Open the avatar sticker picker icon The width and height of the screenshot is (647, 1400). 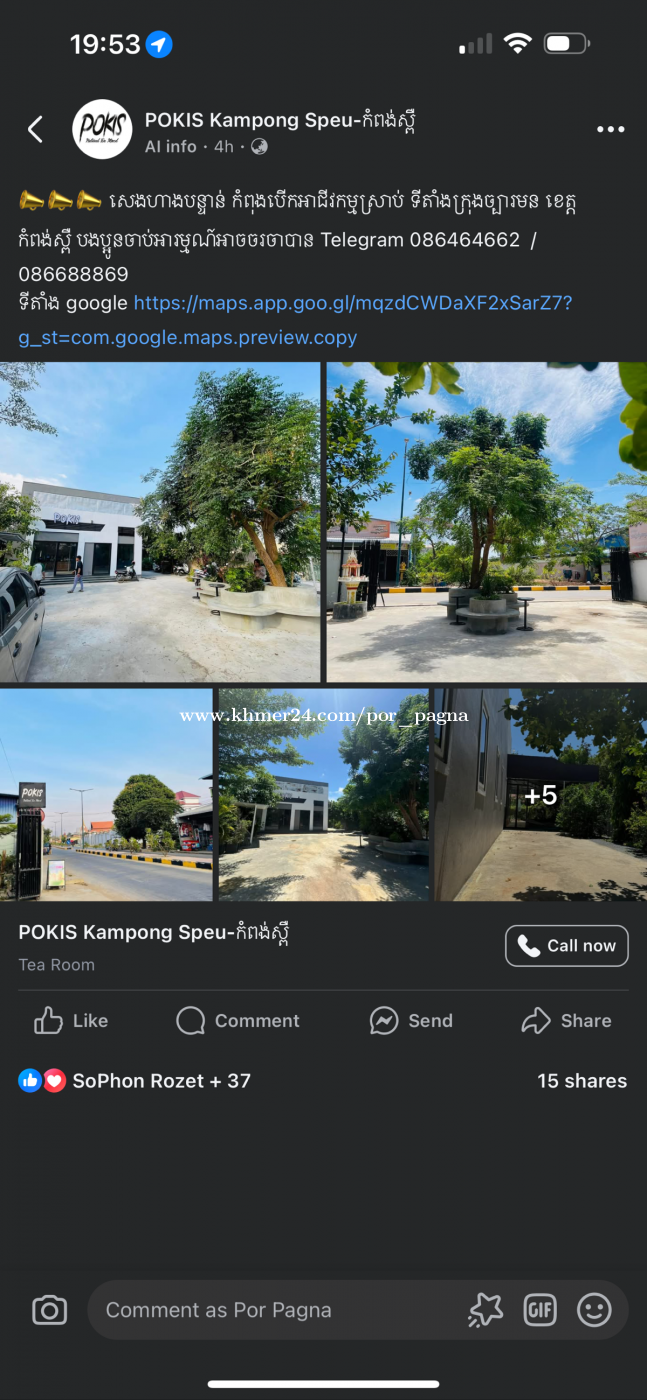(x=486, y=1310)
